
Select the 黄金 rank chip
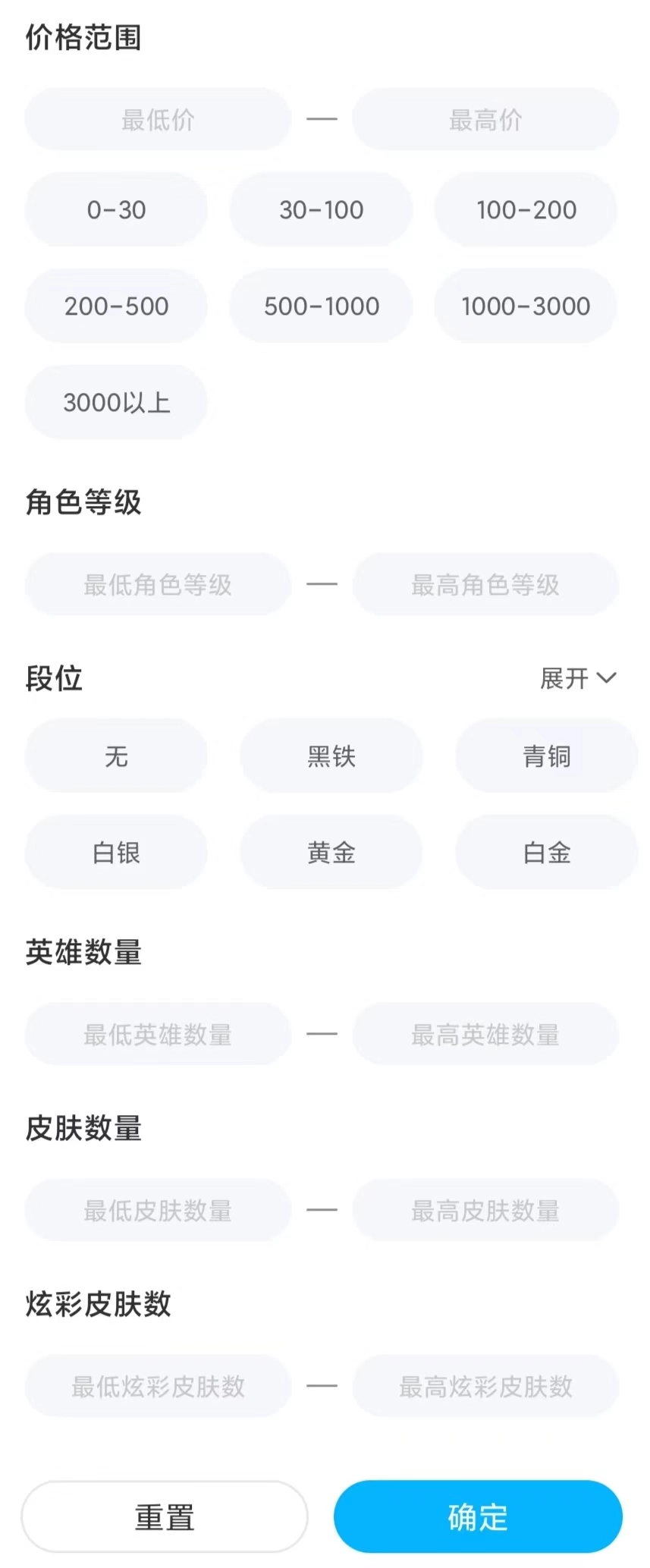331,852
